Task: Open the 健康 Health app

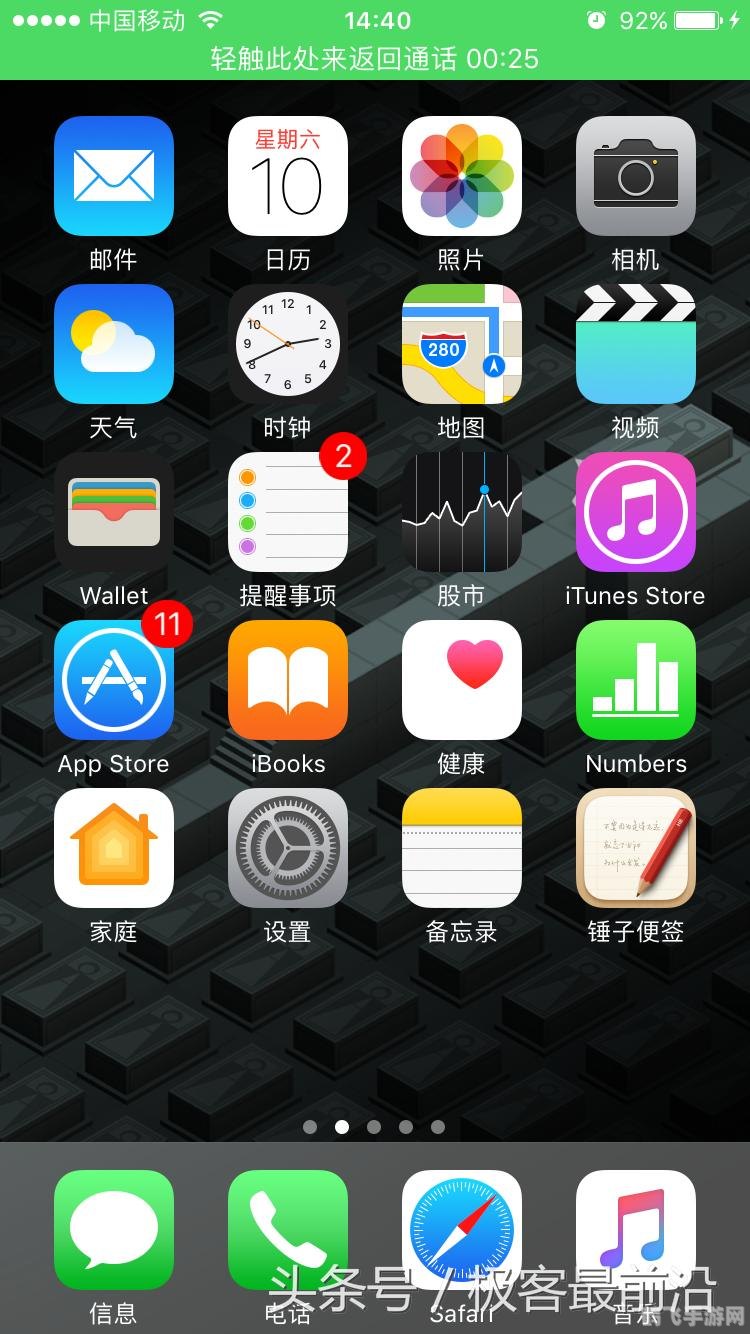Action: 462,680
